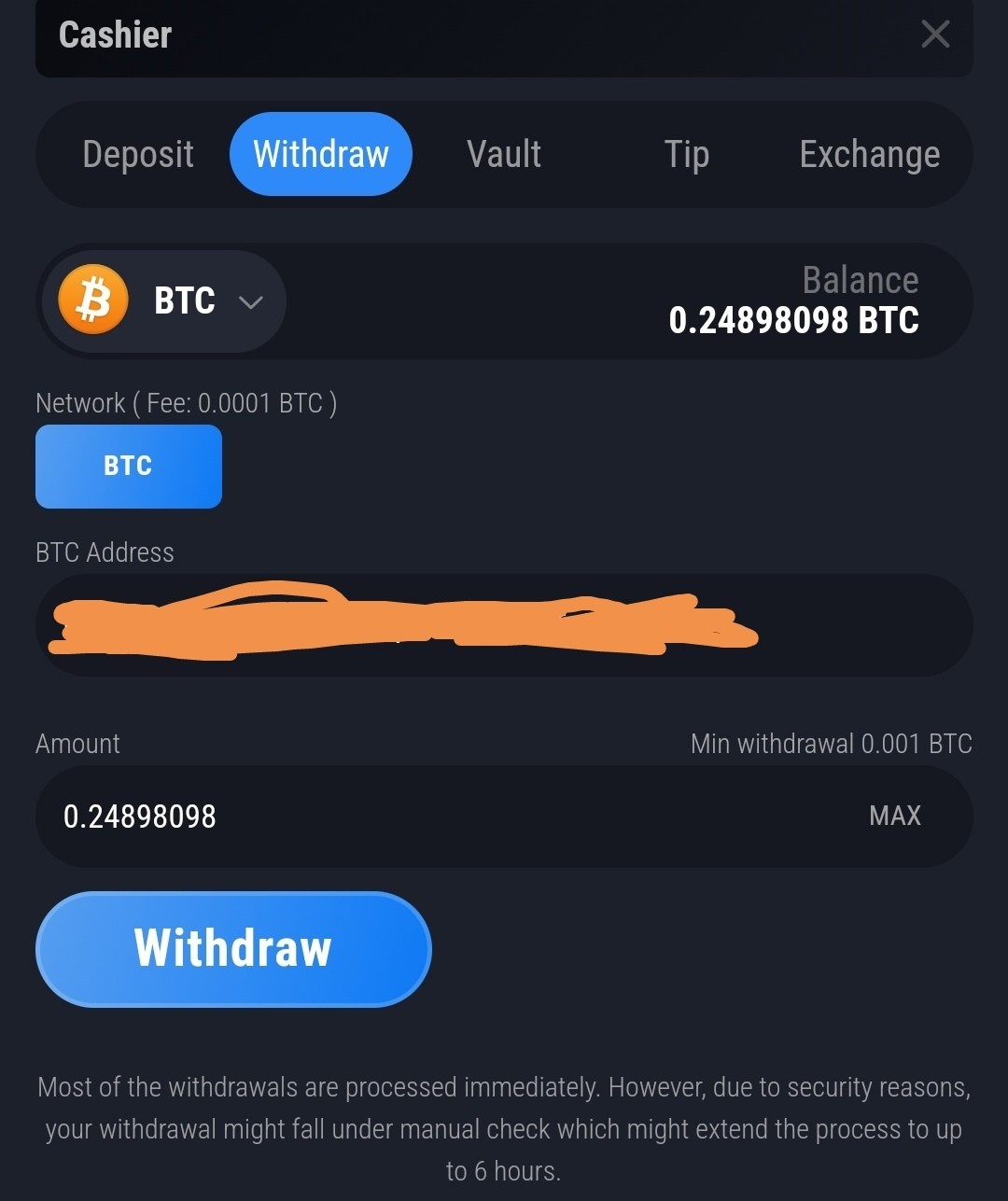Confirm with the blue Withdraw button

[233, 949]
